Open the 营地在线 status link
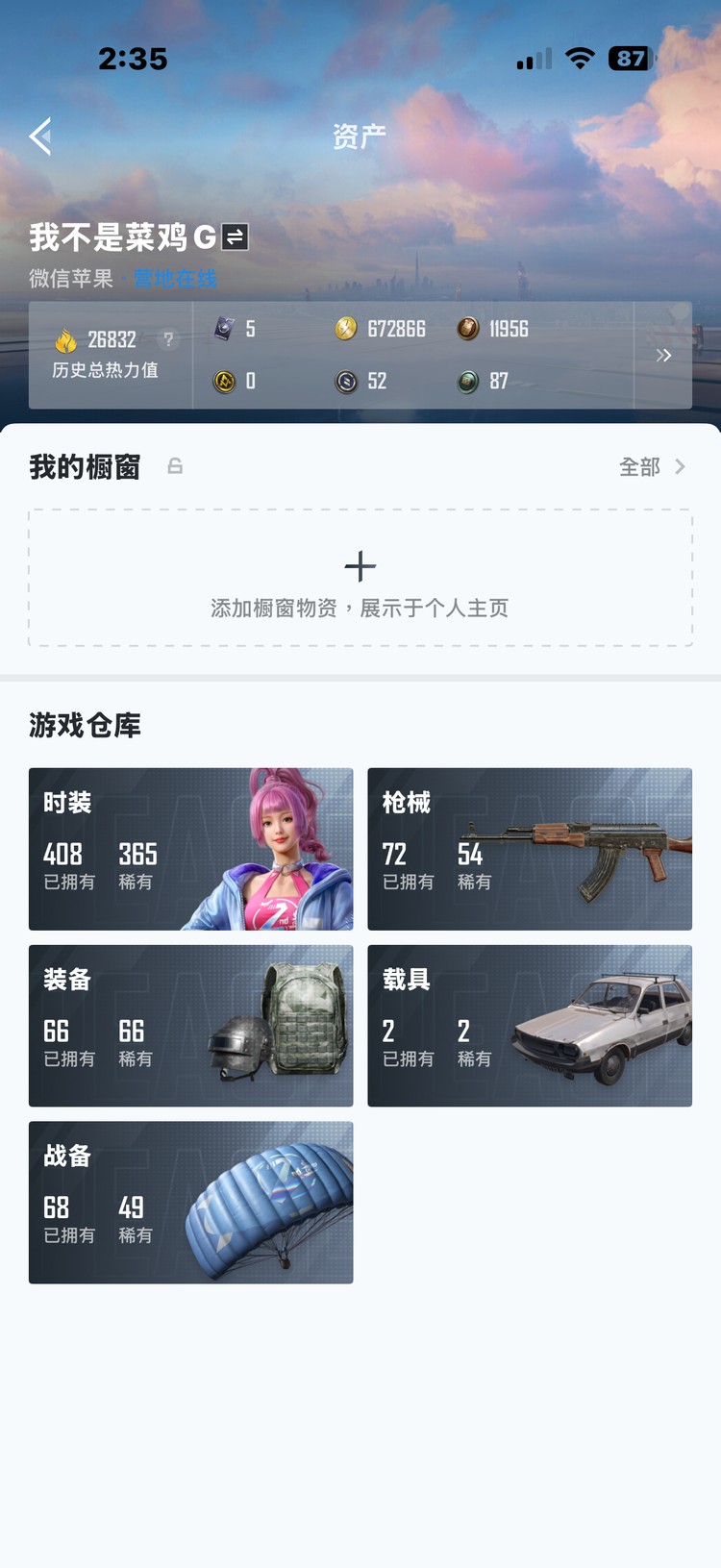721x1568 pixels. pyautogui.click(x=174, y=279)
